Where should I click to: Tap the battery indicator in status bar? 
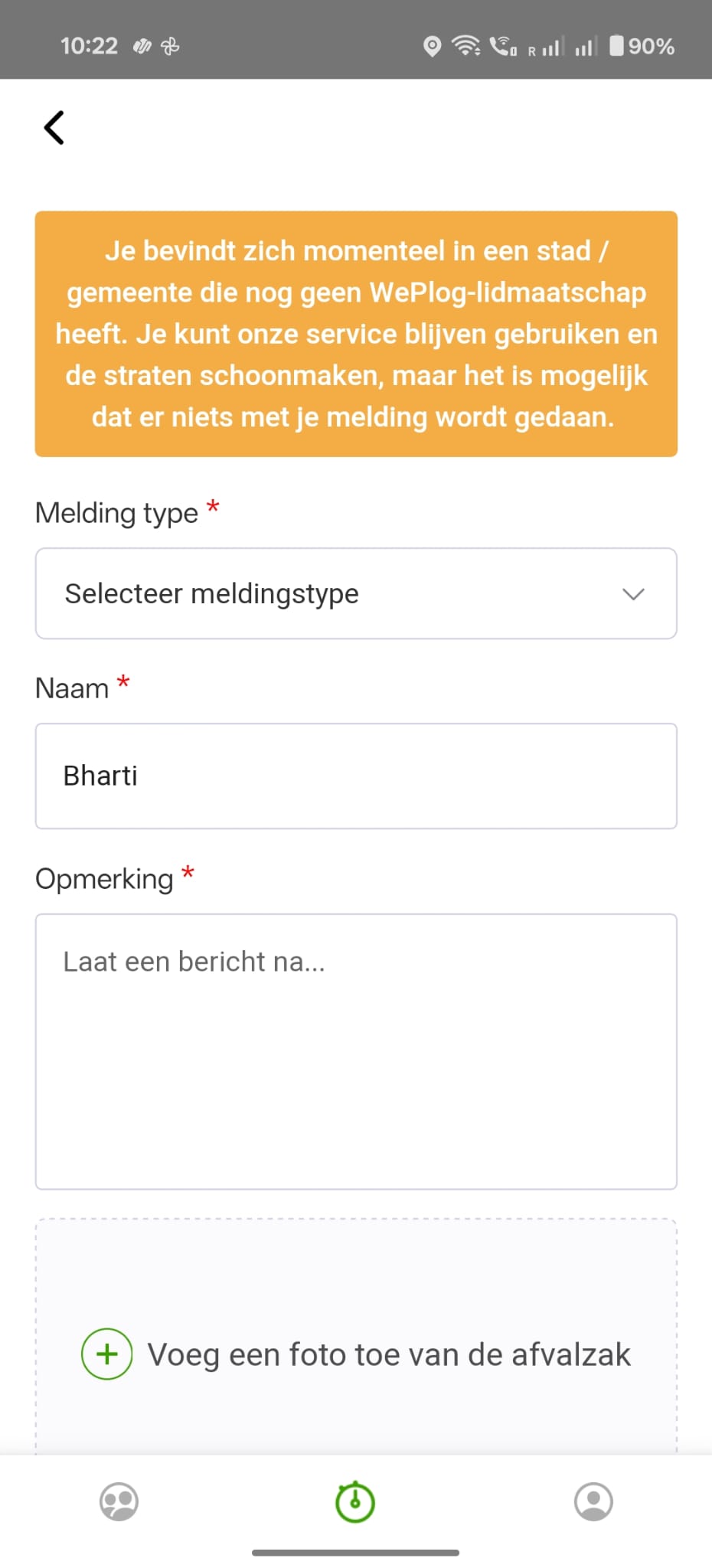(617, 47)
